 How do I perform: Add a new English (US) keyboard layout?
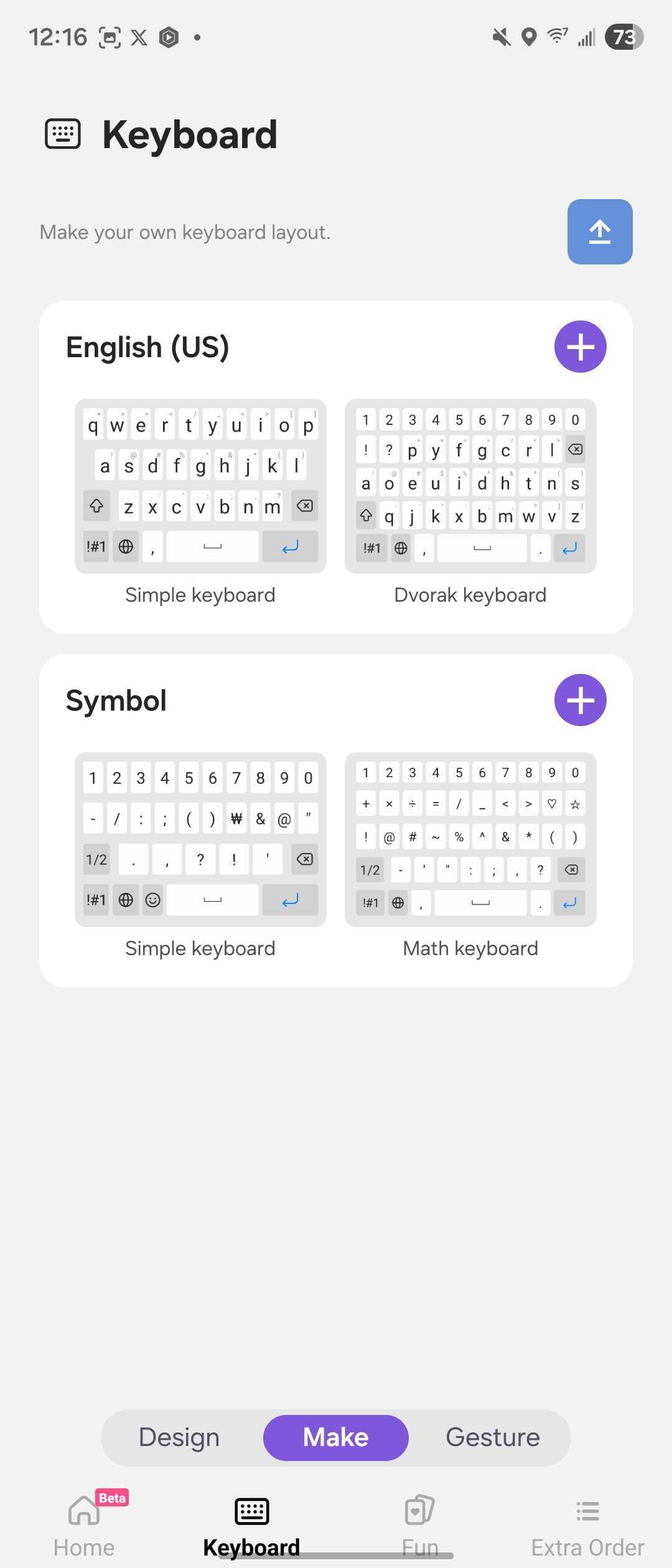580,347
